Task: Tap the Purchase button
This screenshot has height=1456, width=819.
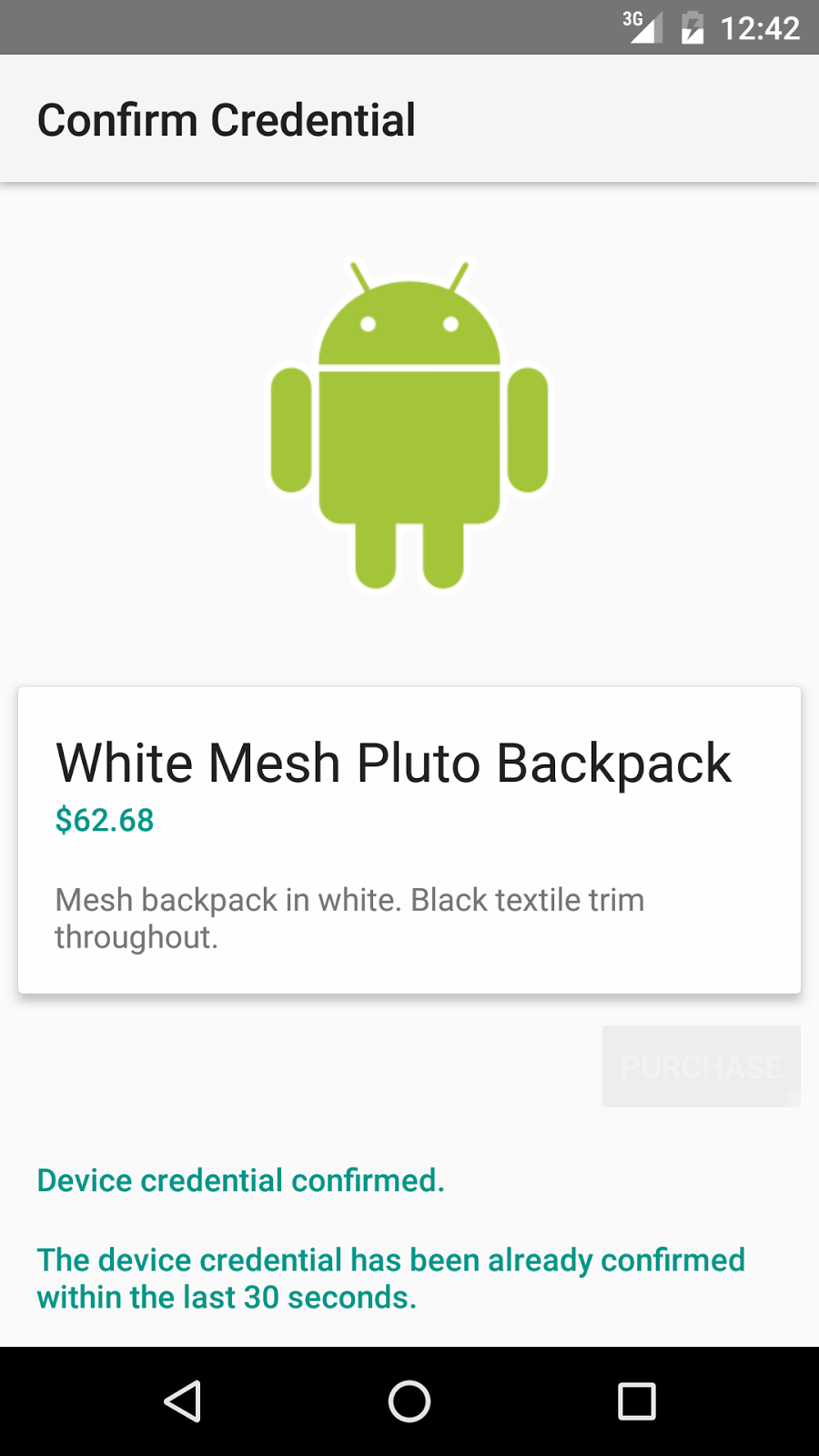Action: point(701,1066)
